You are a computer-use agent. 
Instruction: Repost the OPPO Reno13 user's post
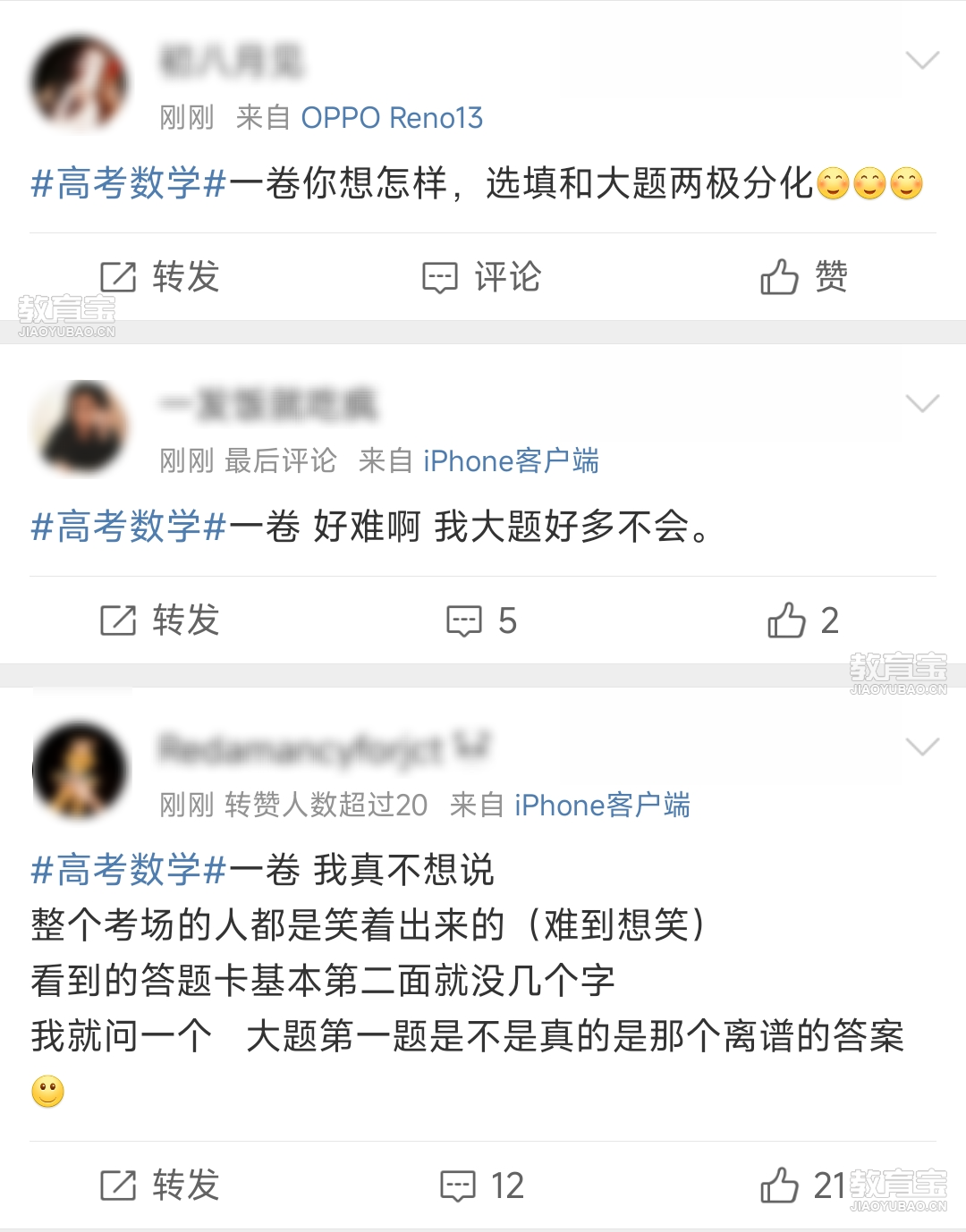tap(159, 277)
